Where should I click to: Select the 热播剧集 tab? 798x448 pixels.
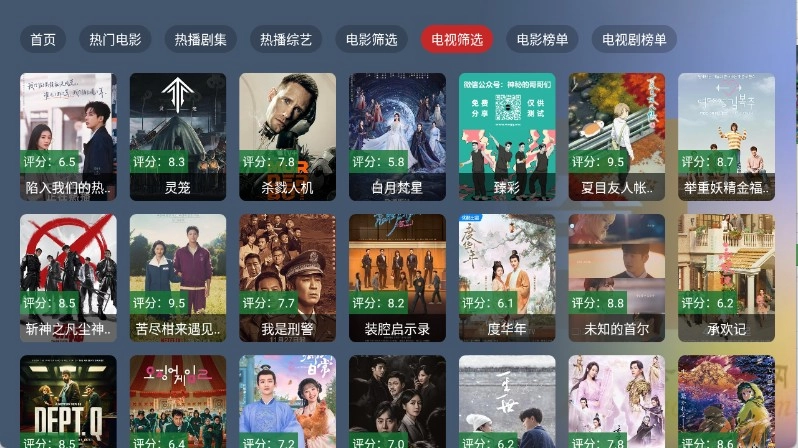tap(200, 40)
